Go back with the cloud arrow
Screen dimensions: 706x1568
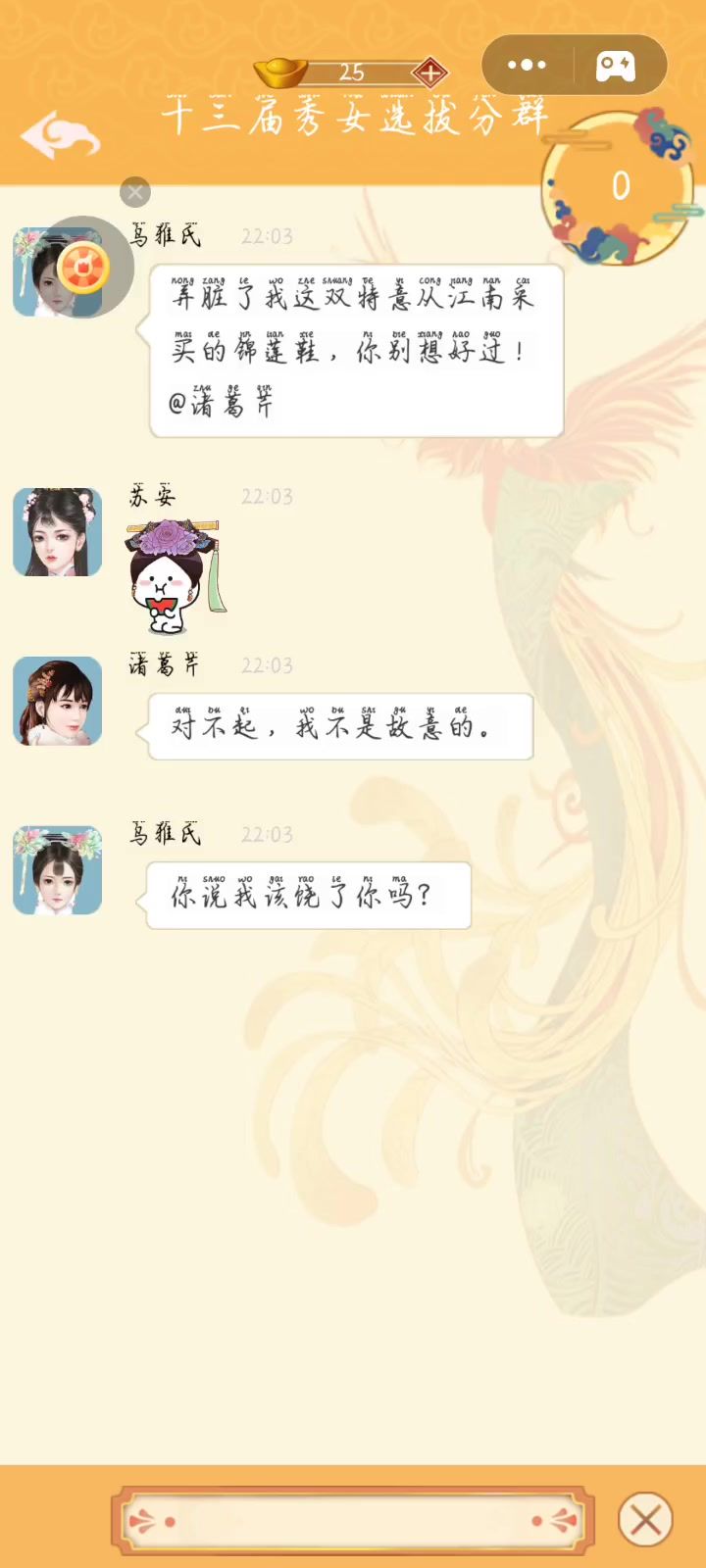tap(61, 135)
